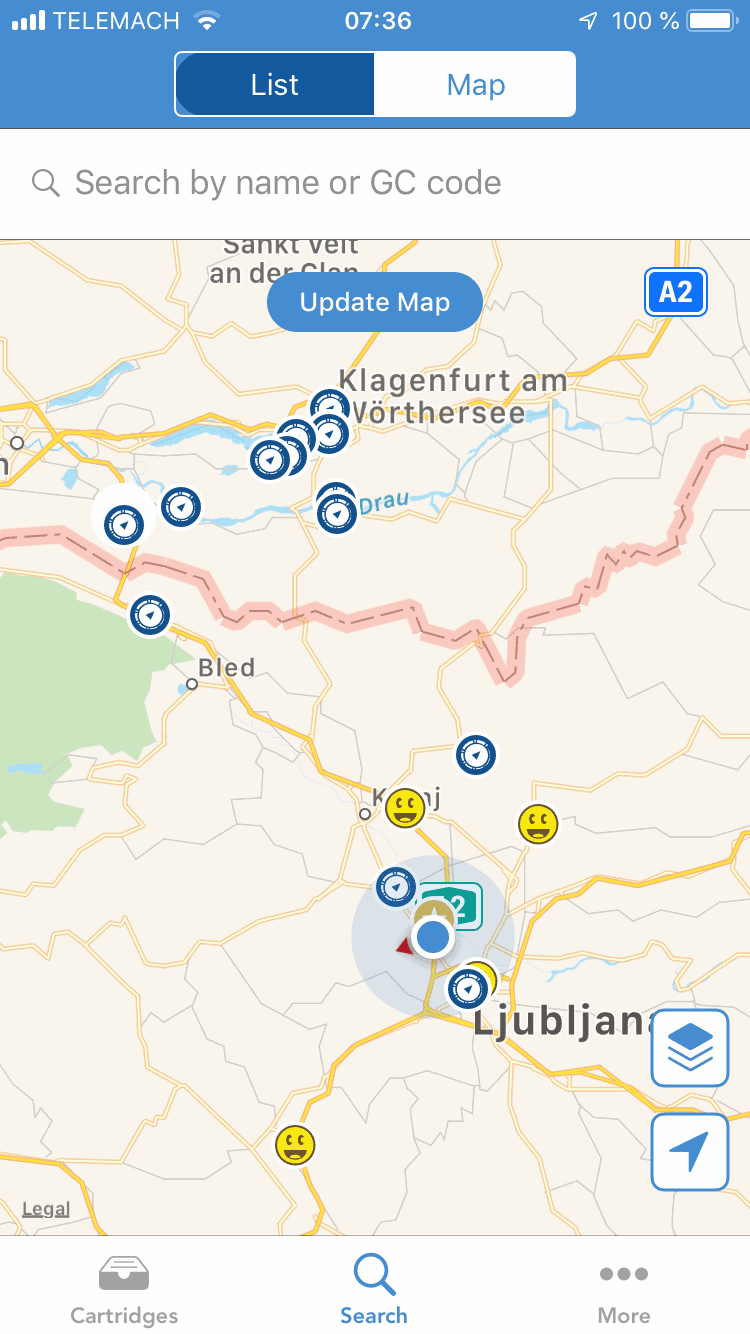
Task: Select the compass pin nearest Bled
Action: click(x=150, y=615)
